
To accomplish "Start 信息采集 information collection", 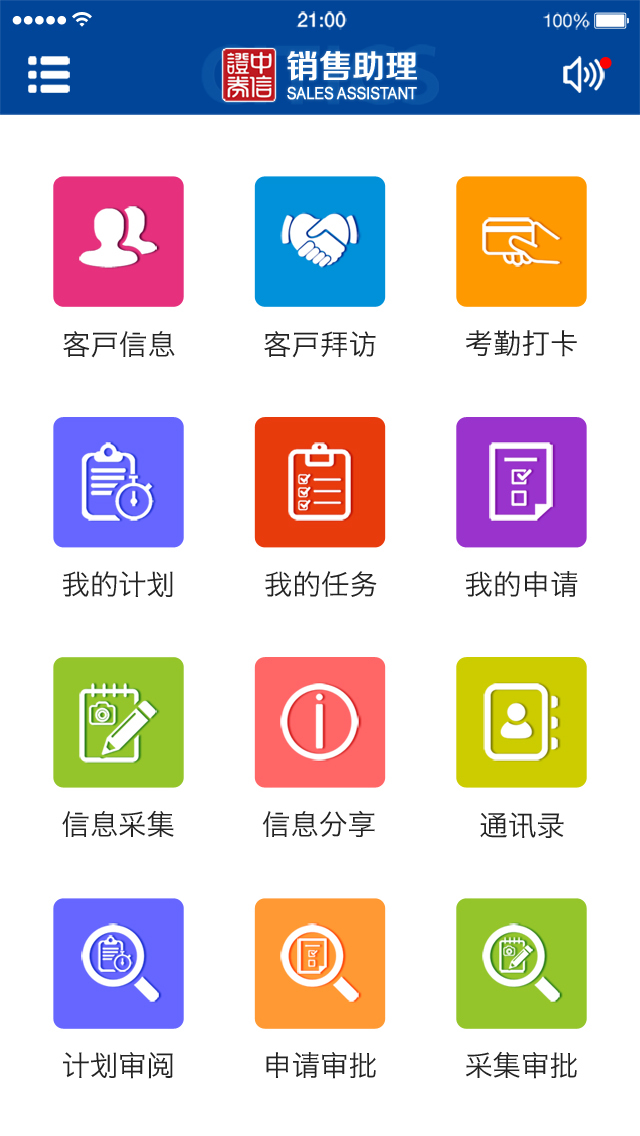I will pos(118,722).
